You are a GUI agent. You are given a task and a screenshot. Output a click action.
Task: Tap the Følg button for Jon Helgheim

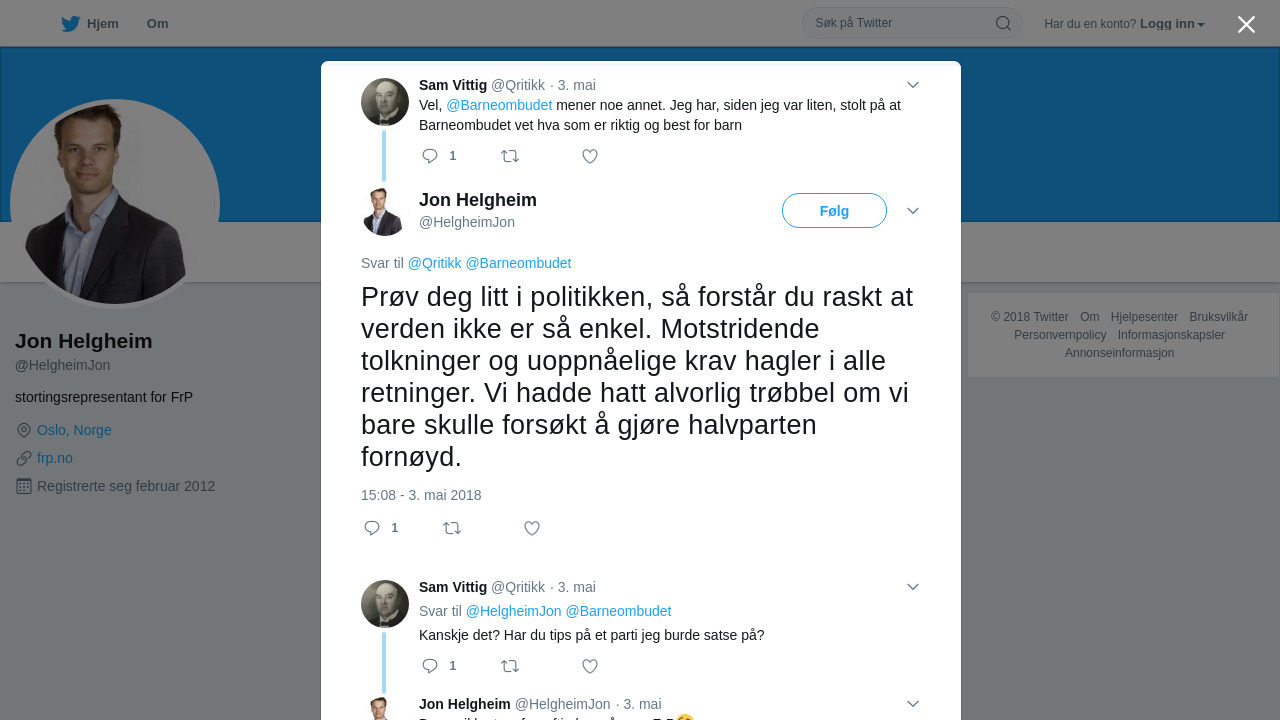pyautogui.click(x=834, y=211)
